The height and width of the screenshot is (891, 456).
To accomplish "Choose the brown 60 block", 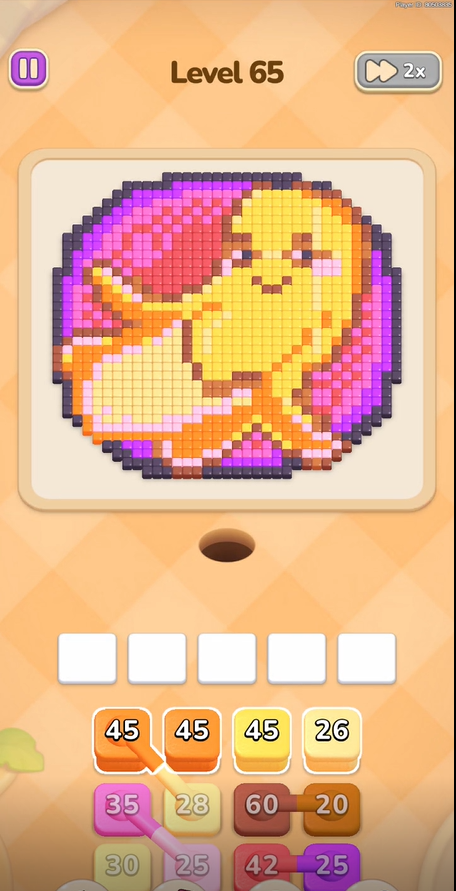I will tap(262, 809).
